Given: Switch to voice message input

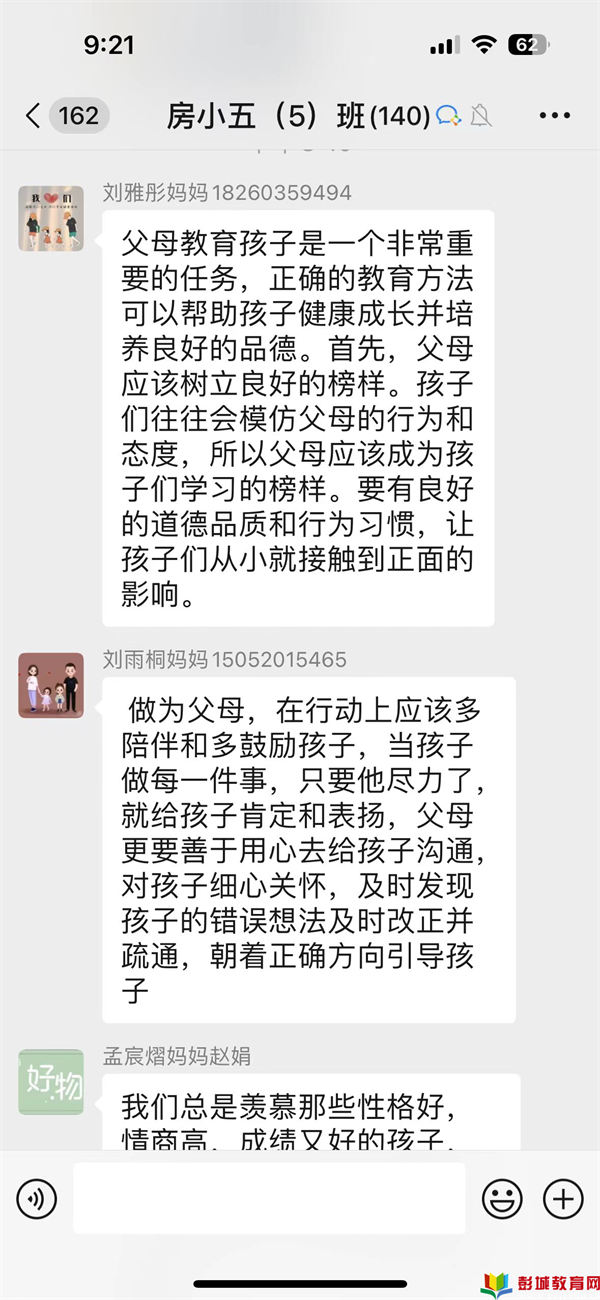Looking at the screenshot, I should [37, 1197].
